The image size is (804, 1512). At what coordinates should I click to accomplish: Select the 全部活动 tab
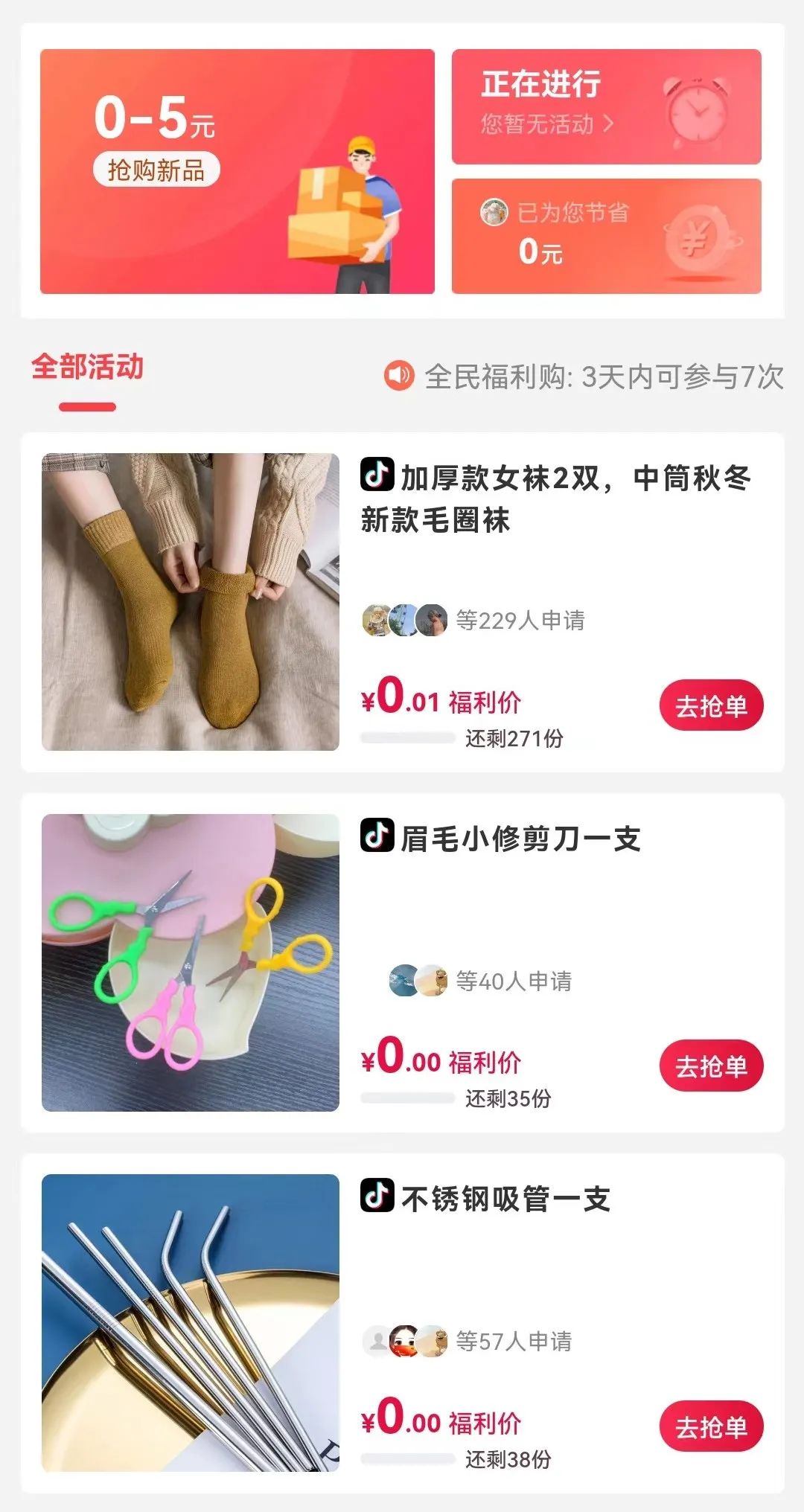click(x=87, y=368)
